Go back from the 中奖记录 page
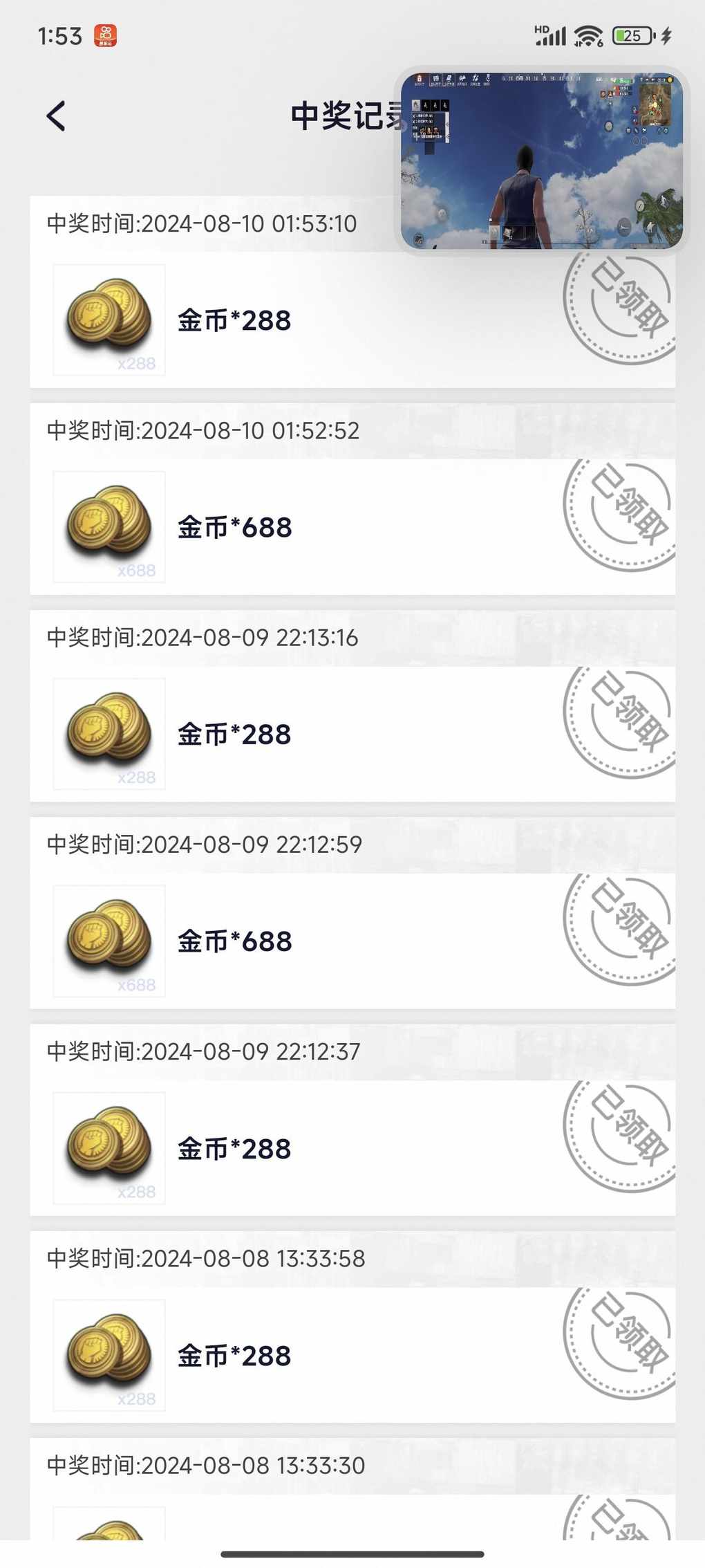The height and width of the screenshot is (1568, 705). tap(56, 116)
